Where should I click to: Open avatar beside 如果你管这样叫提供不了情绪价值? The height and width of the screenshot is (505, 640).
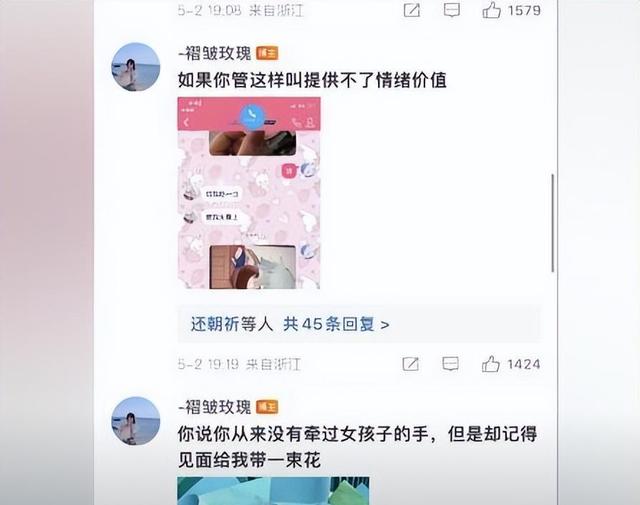(135, 67)
